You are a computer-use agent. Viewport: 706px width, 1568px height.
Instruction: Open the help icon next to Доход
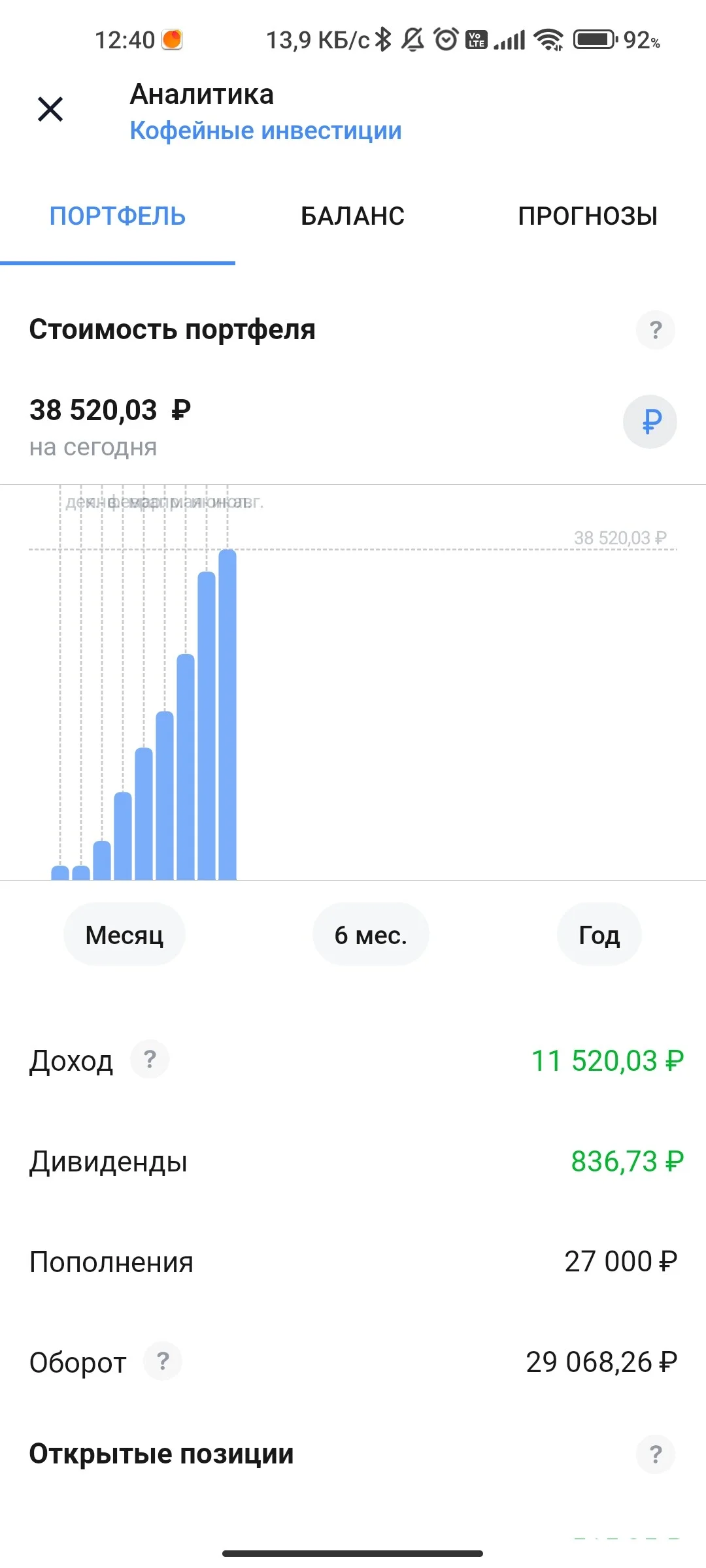point(150,1059)
